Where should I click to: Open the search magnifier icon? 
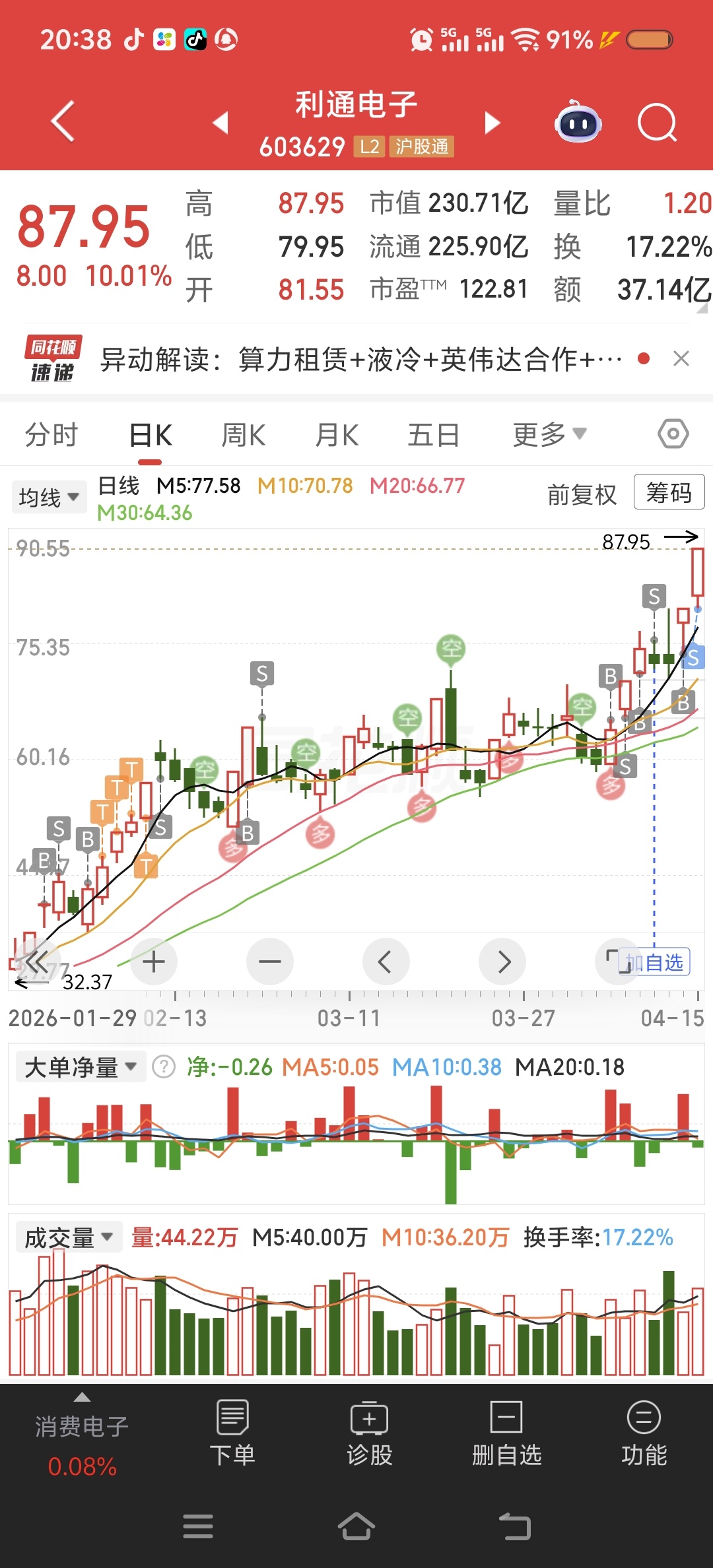(657, 123)
